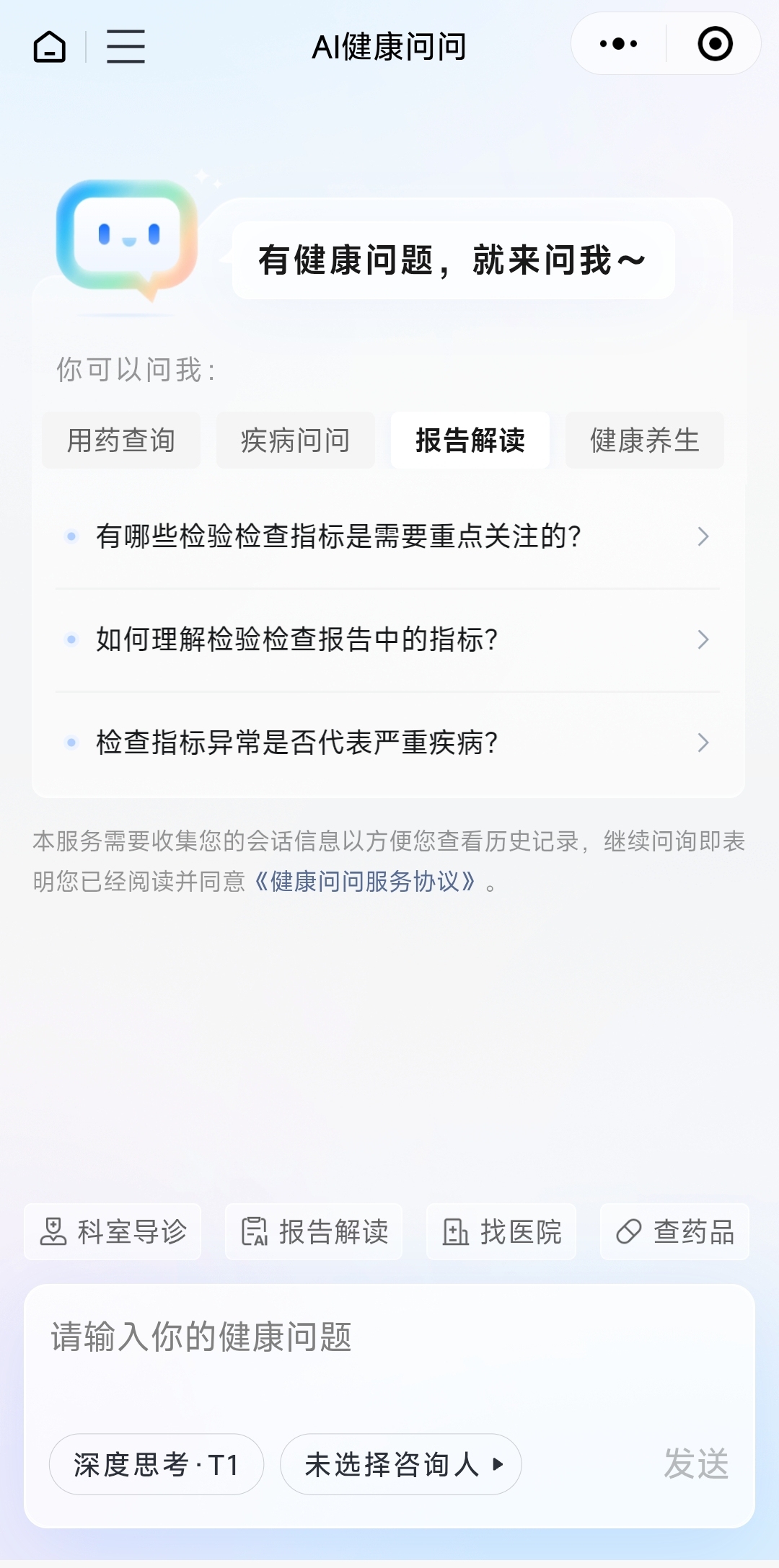This screenshot has height=1568, width=779.
Task: Ask 有哪些检验检查指标是需要重点关注的?
Action: click(x=388, y=536)
